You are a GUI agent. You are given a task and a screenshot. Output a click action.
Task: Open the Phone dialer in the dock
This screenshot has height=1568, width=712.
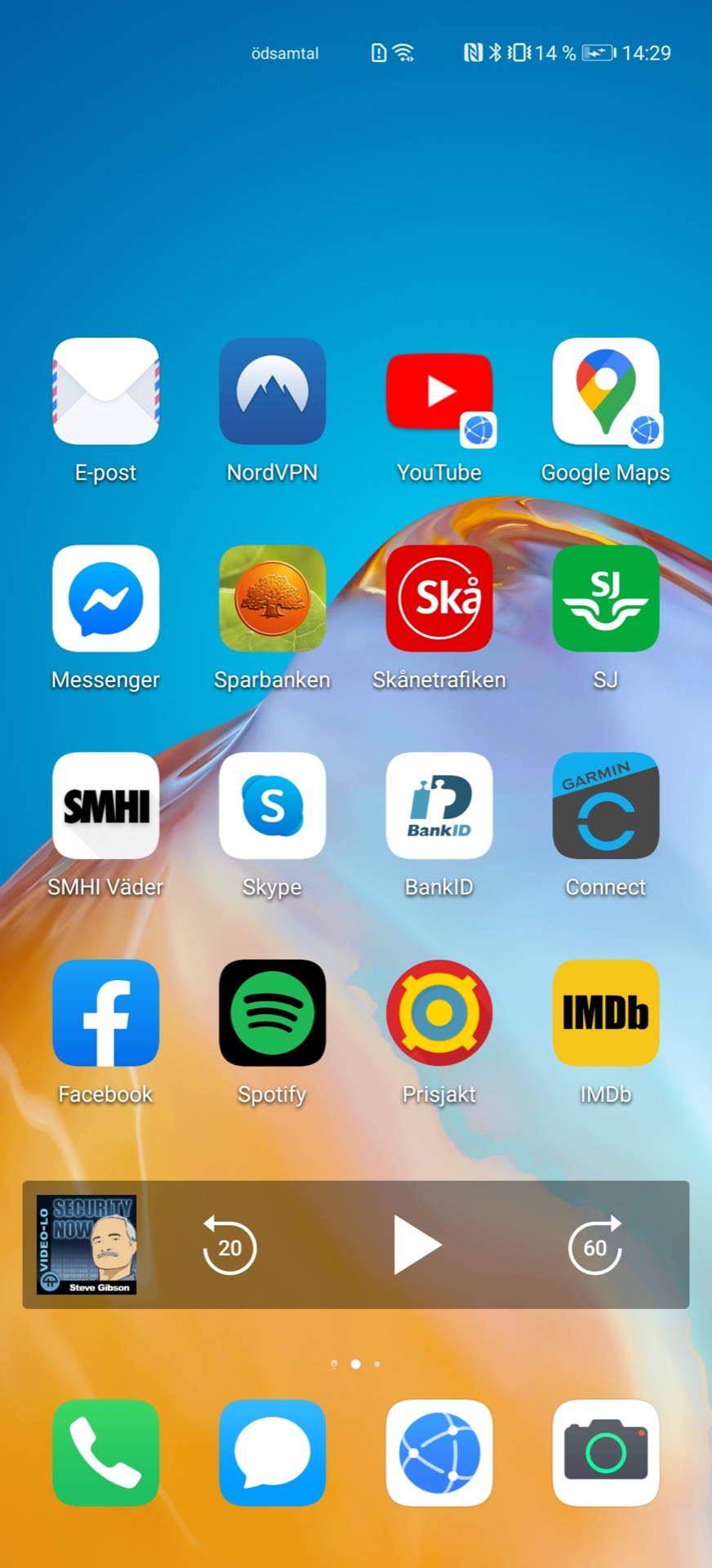click(x=106, y=1453)
